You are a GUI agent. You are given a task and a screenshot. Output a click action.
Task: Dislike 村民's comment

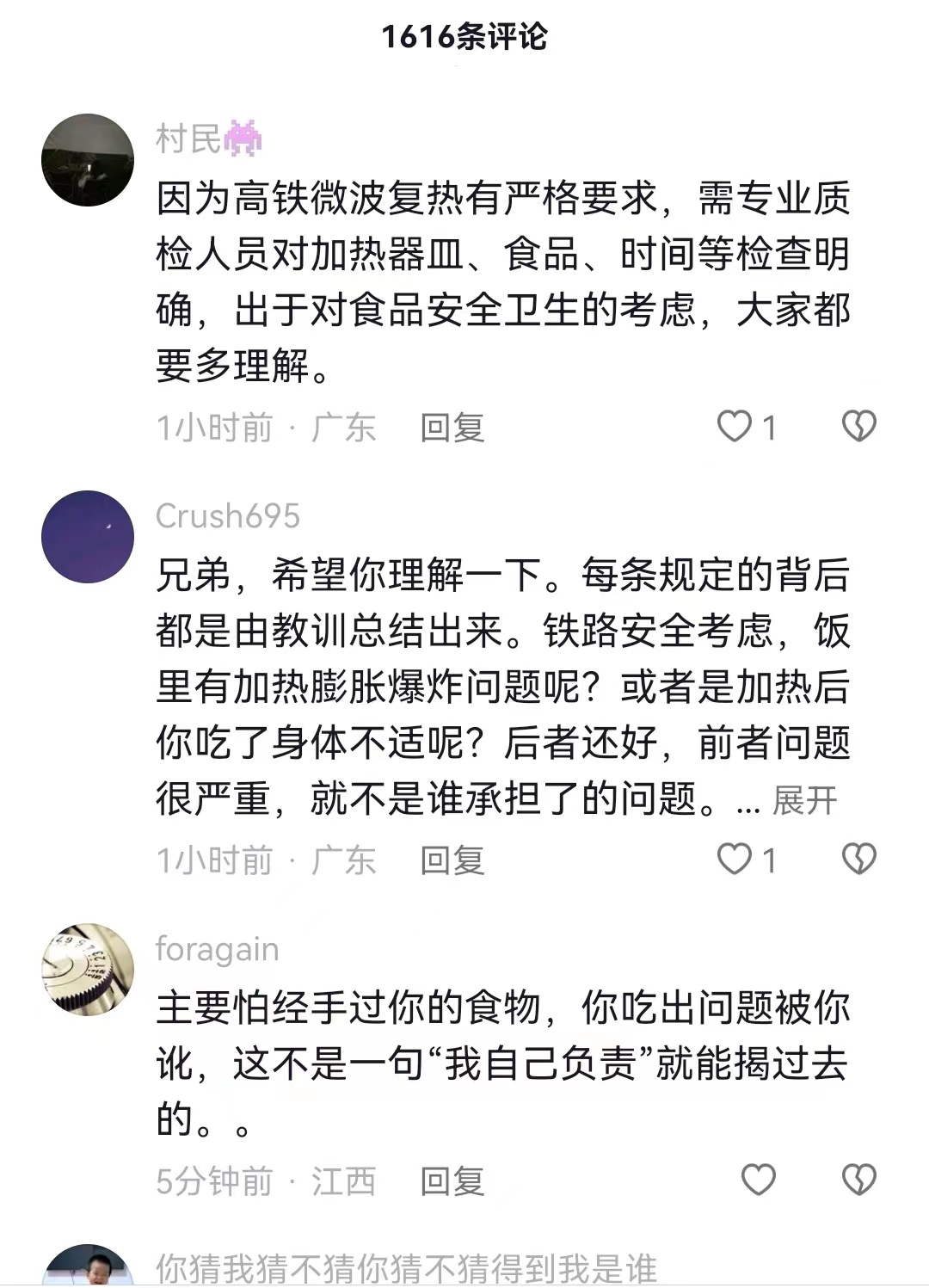[x=858, y=427]
